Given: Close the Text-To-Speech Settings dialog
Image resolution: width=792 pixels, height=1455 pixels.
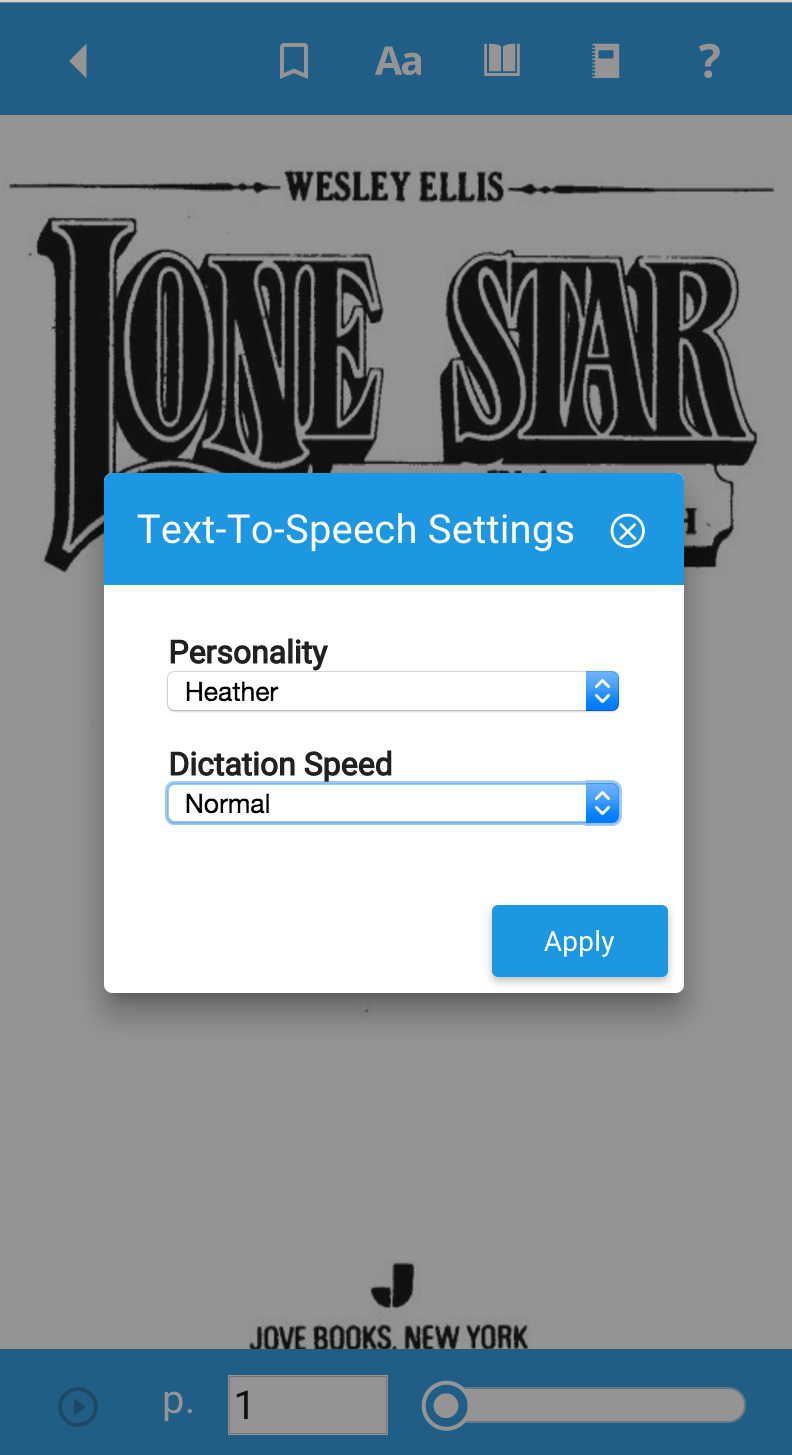Looking at the screenshot, I should 628,531.
